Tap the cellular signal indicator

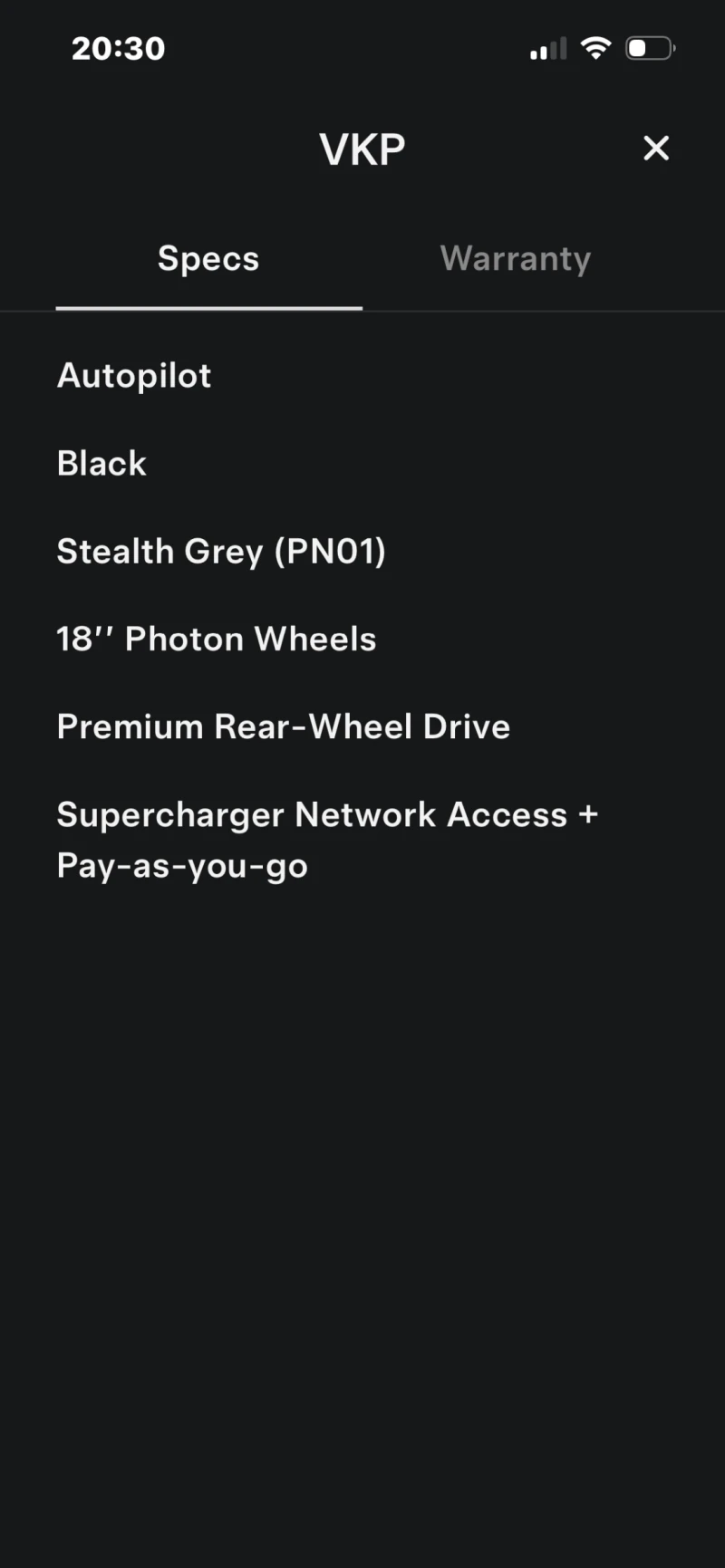click(x=546, y=49)
